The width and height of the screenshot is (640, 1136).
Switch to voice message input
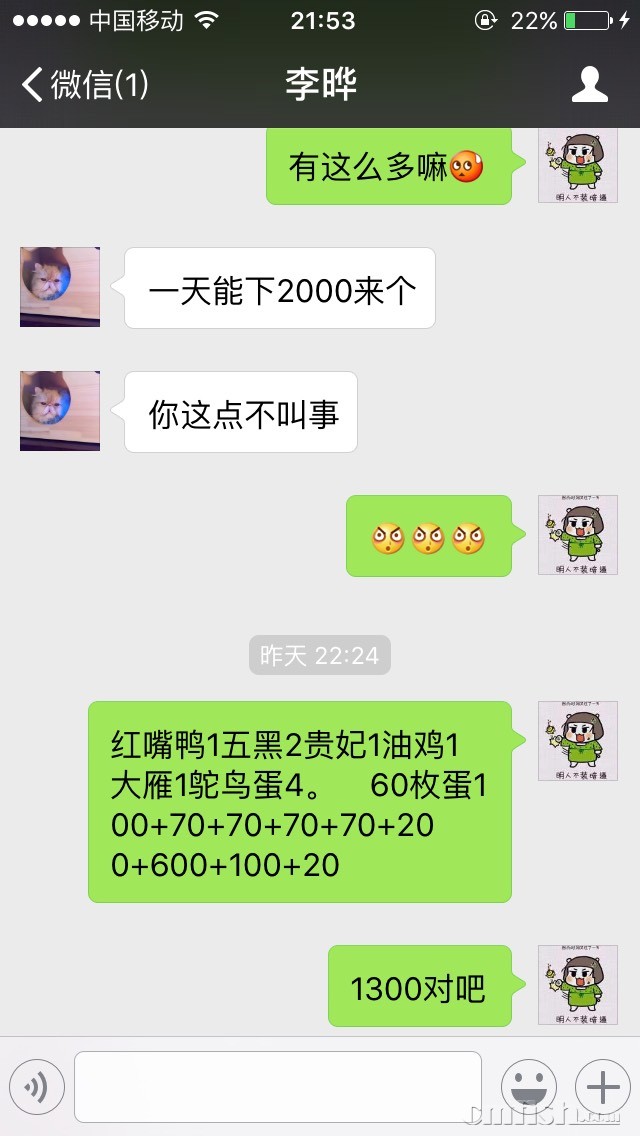pyautogui.click(x=37, y=1086)
